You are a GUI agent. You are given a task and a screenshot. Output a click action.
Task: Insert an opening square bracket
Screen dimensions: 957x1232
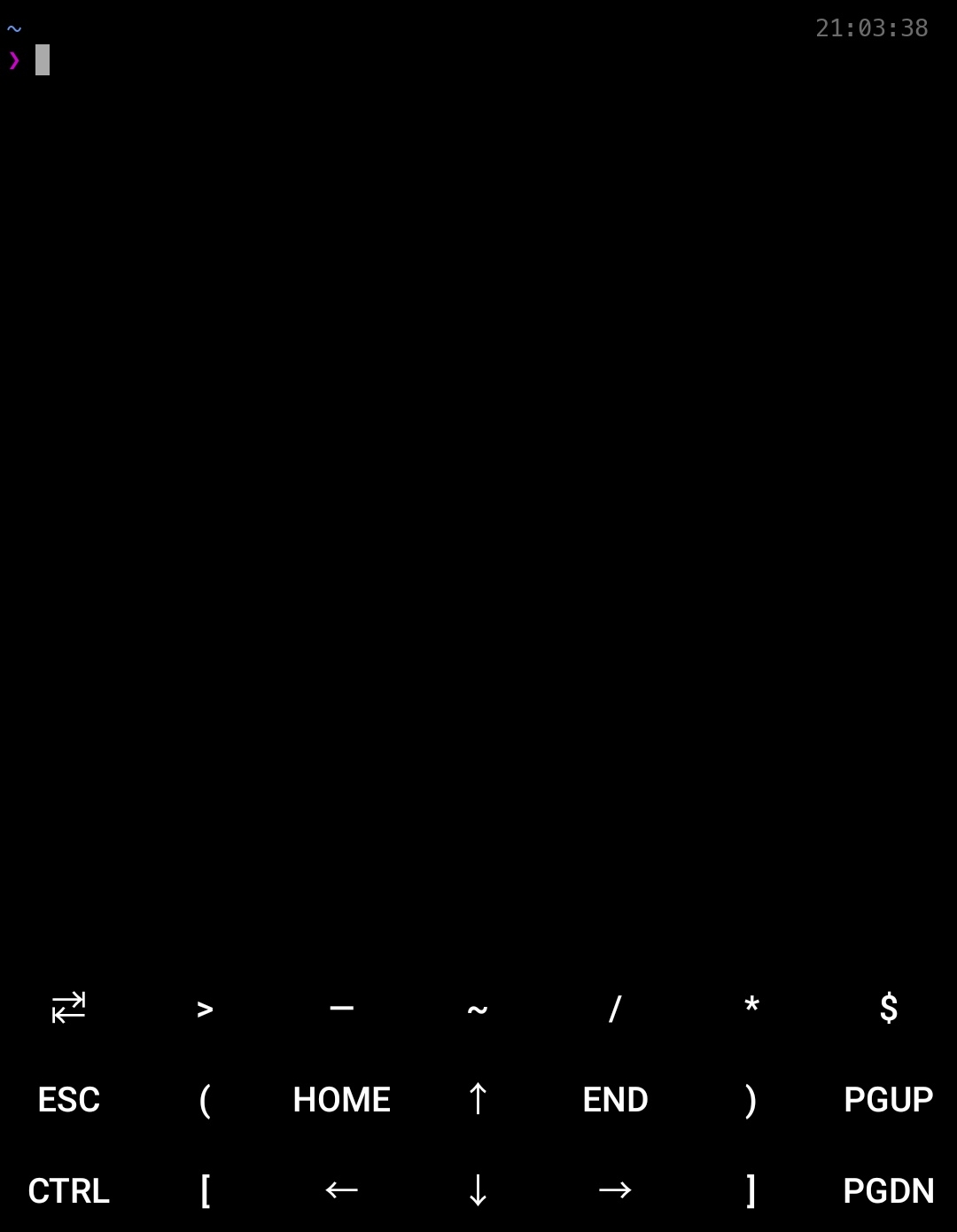click(x=205, y=1191)
